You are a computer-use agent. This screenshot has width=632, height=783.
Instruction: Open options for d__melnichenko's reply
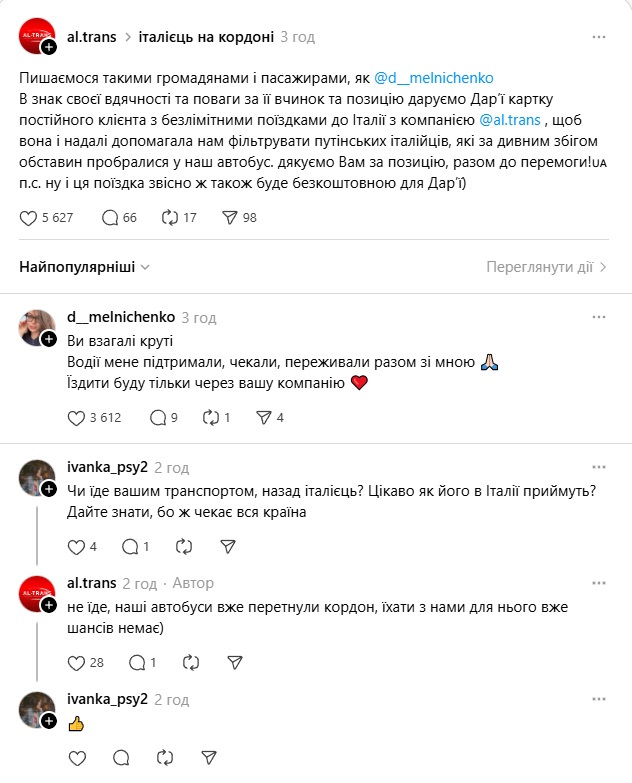point(599,317)
